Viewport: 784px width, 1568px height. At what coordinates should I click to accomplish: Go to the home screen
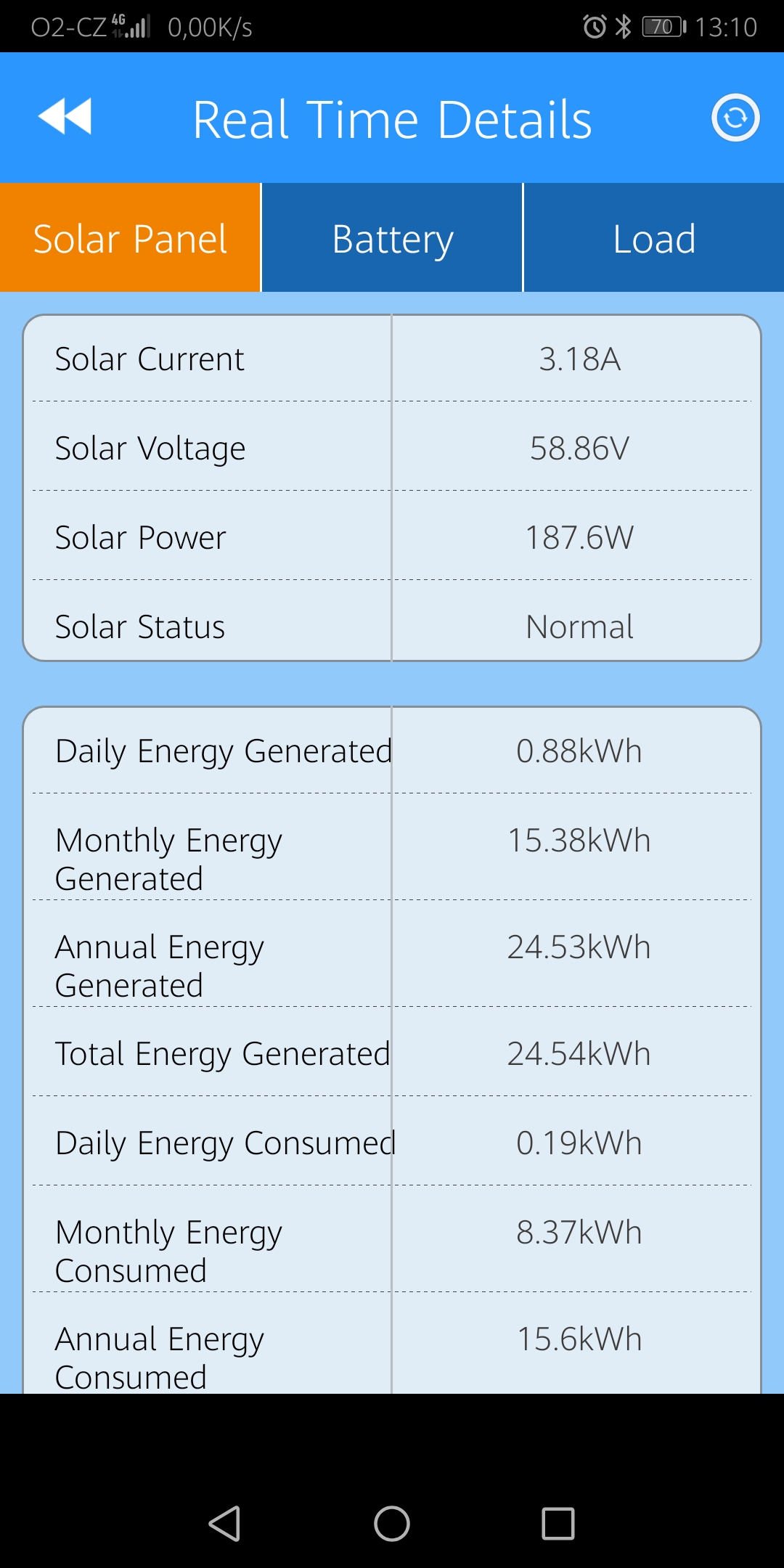(x=392, y=1523)
